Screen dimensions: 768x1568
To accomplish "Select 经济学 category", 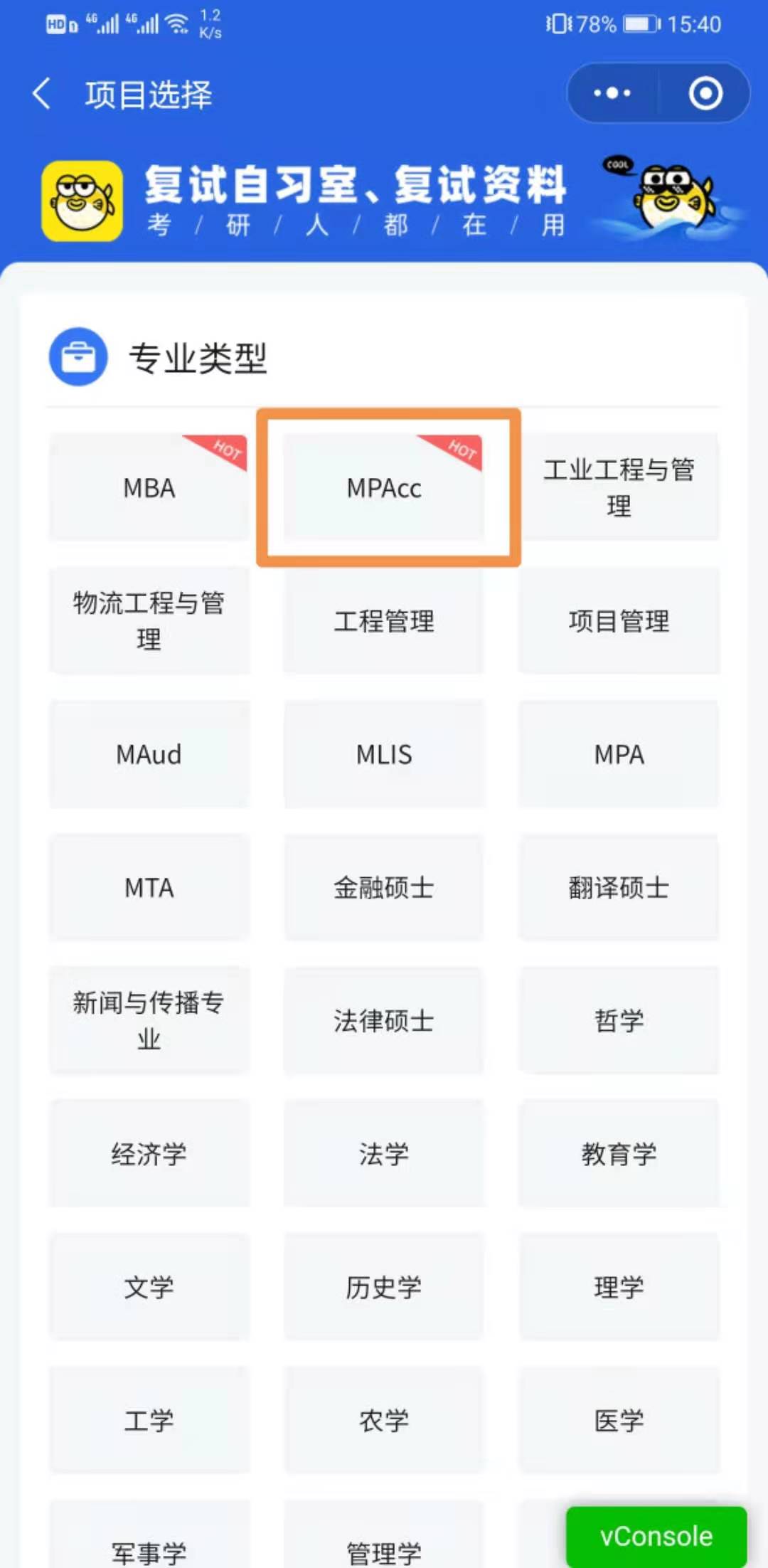I will click(x=149, y=1153).
